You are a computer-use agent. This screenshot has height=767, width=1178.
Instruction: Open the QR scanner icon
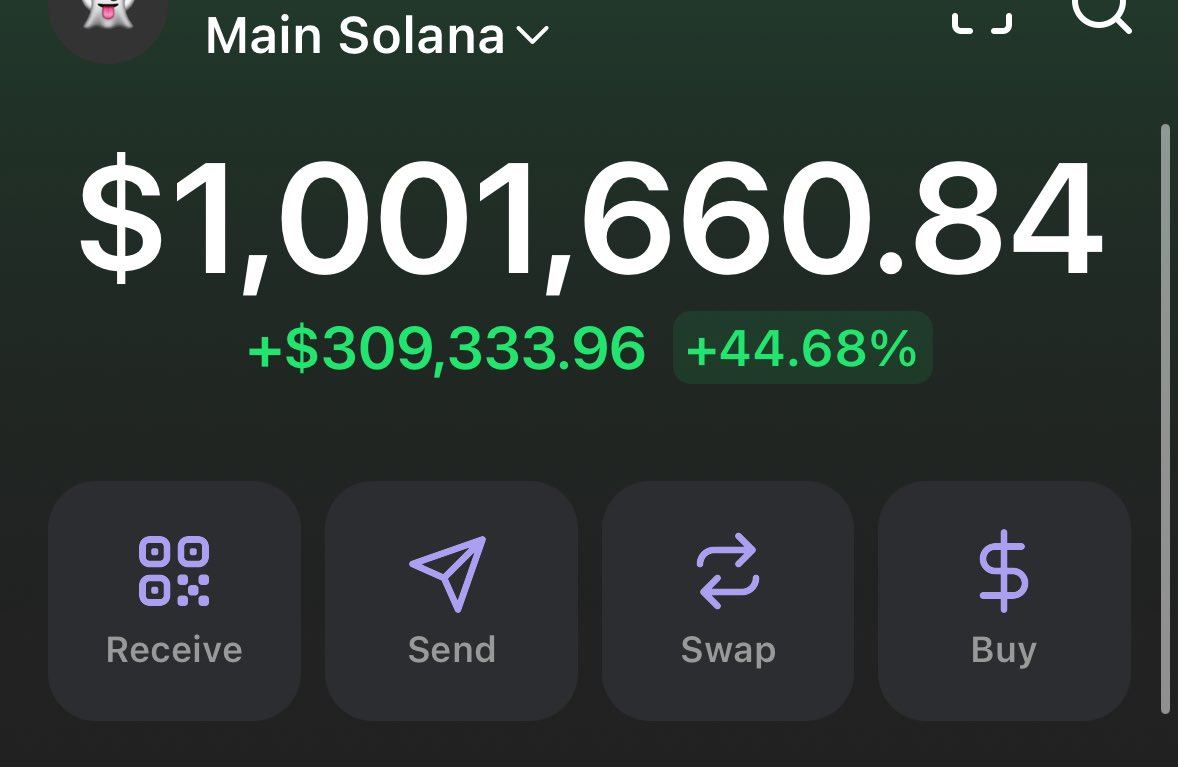[982, 16]
